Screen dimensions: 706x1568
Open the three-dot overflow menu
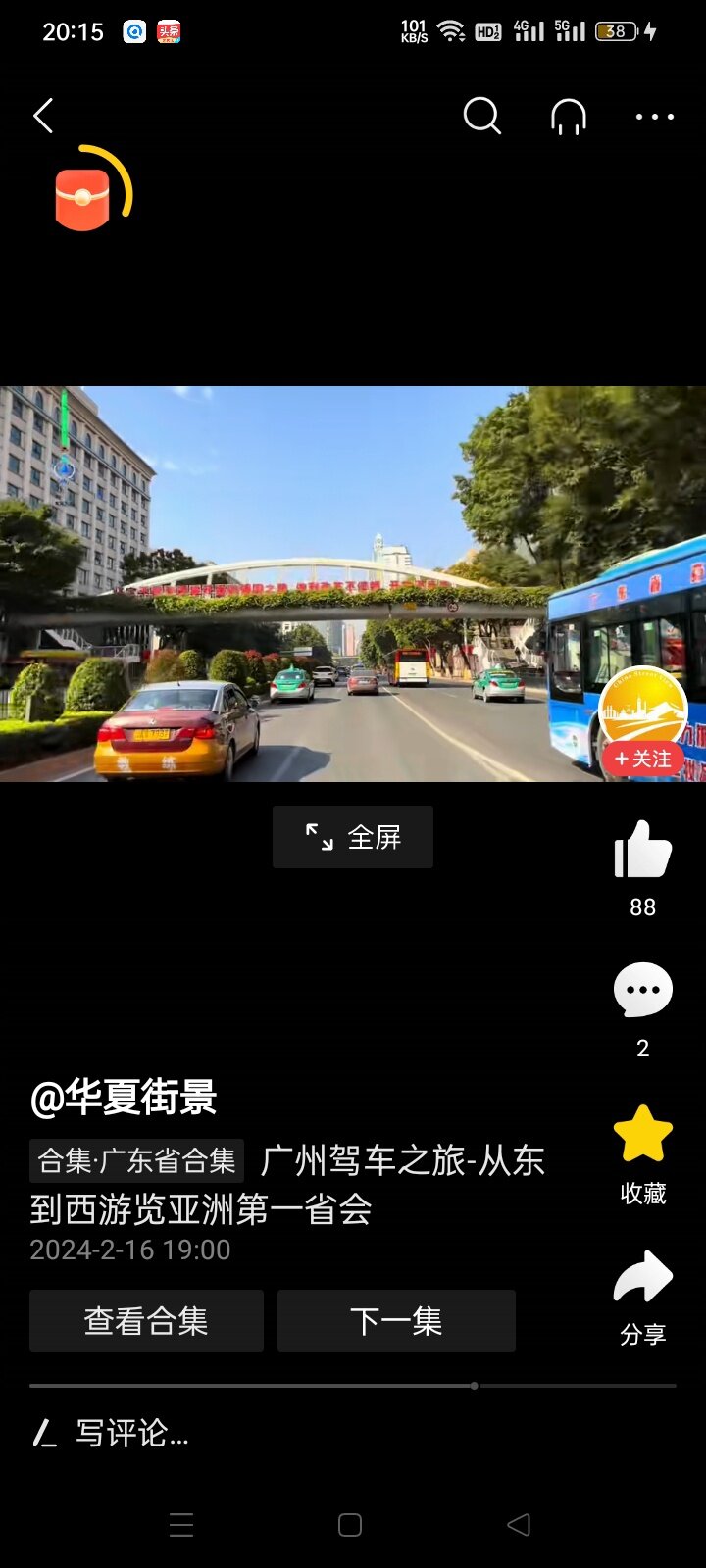[x=654, y=117]
